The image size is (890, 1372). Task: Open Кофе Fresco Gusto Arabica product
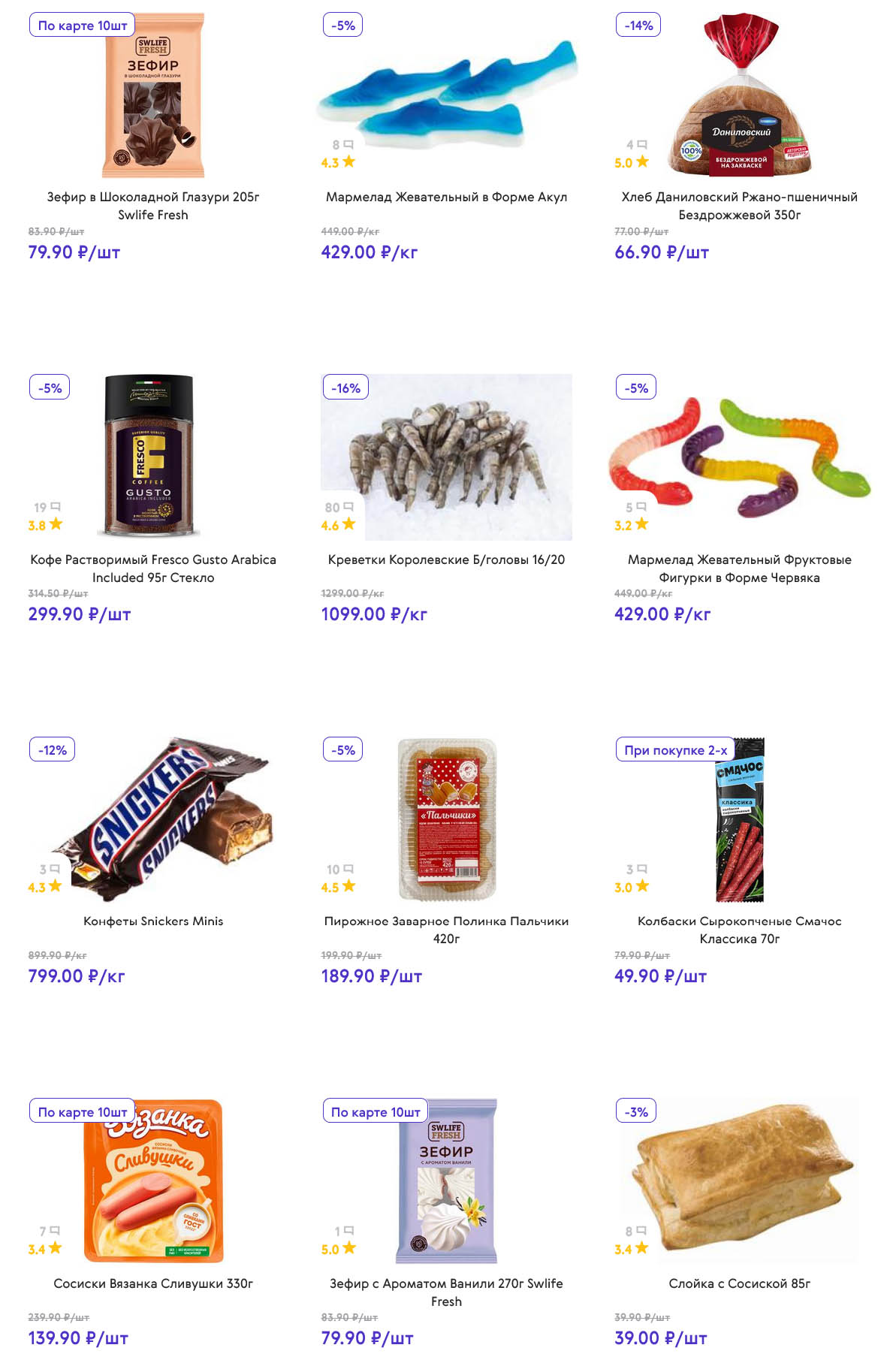152,568
